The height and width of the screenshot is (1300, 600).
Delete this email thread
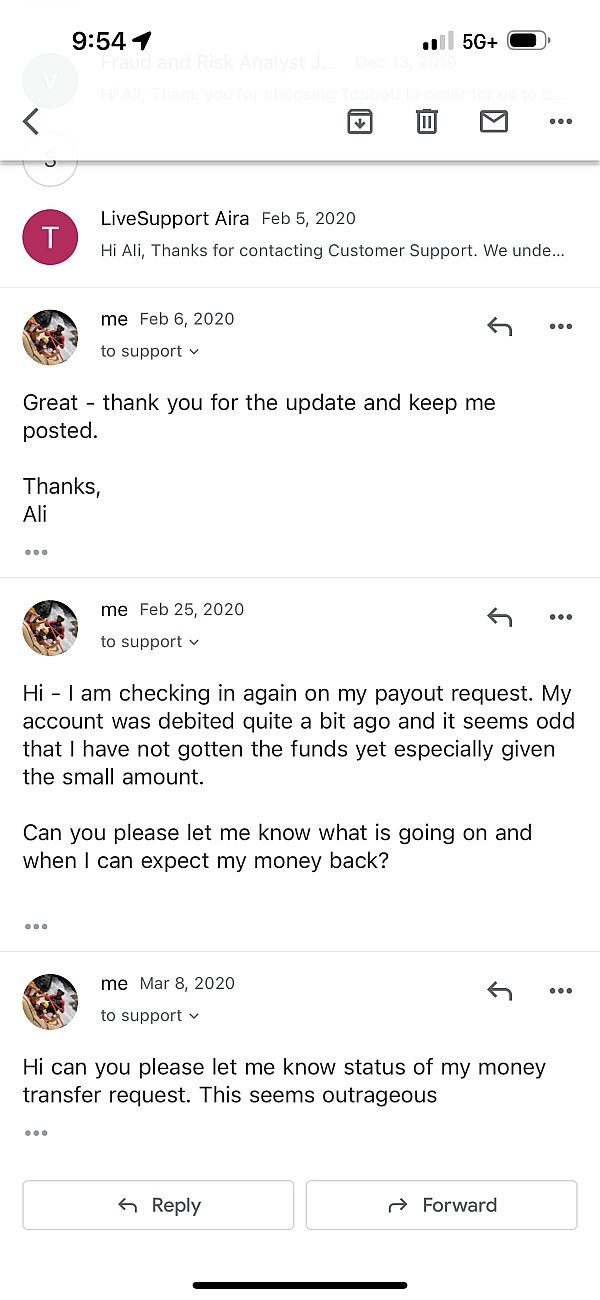coord(427,122)
